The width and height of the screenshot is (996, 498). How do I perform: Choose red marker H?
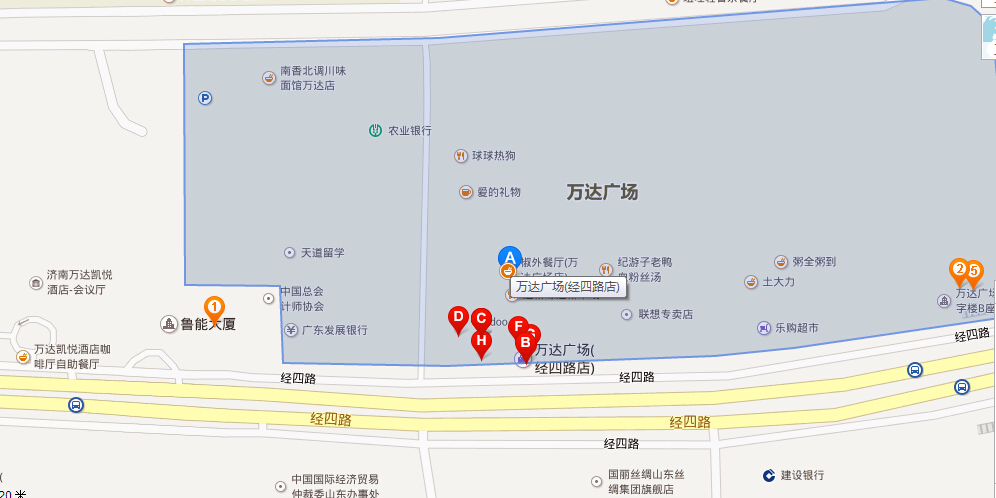[x=481, y=344]
